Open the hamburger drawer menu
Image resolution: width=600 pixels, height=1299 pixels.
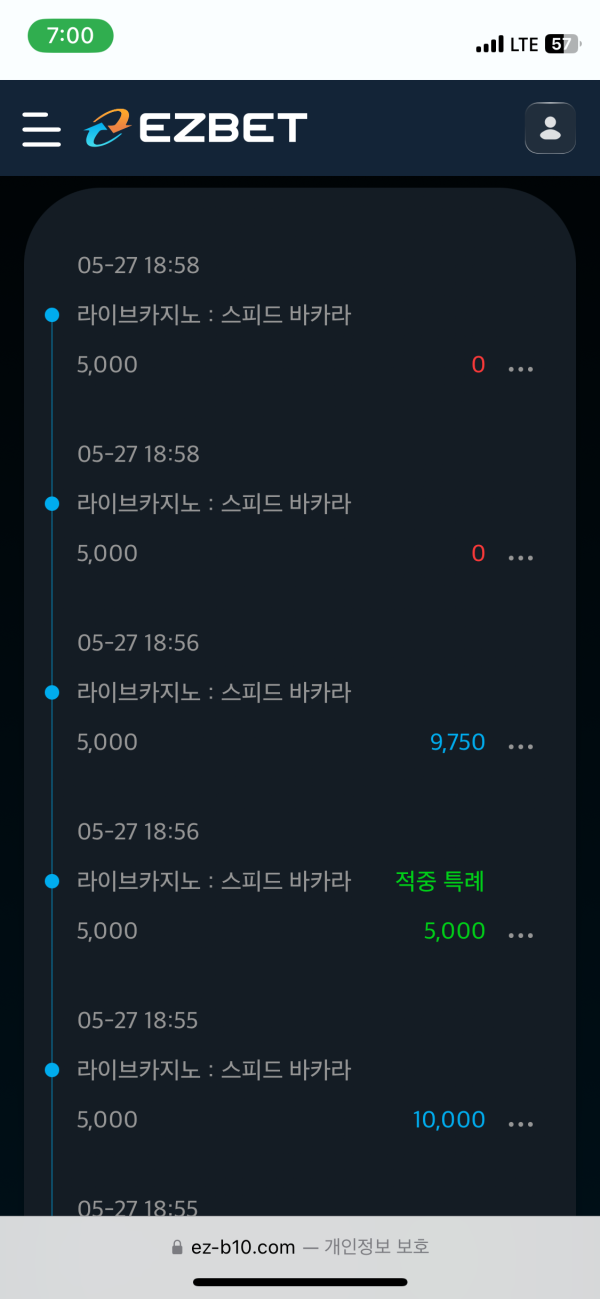click(41, 129)
